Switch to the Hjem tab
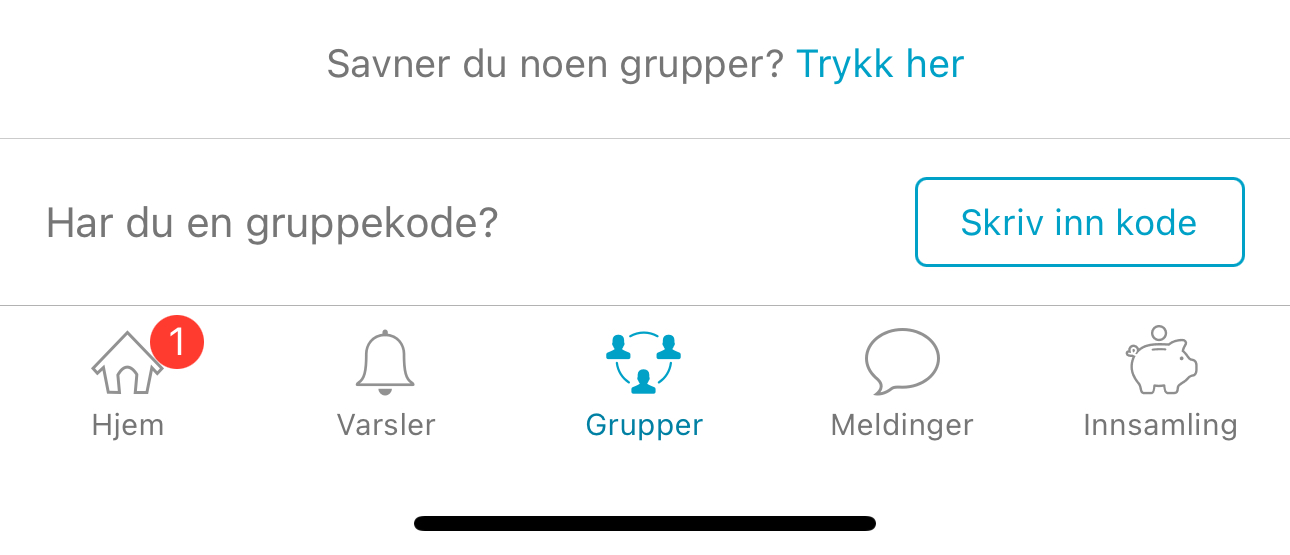 click(128, 385)
